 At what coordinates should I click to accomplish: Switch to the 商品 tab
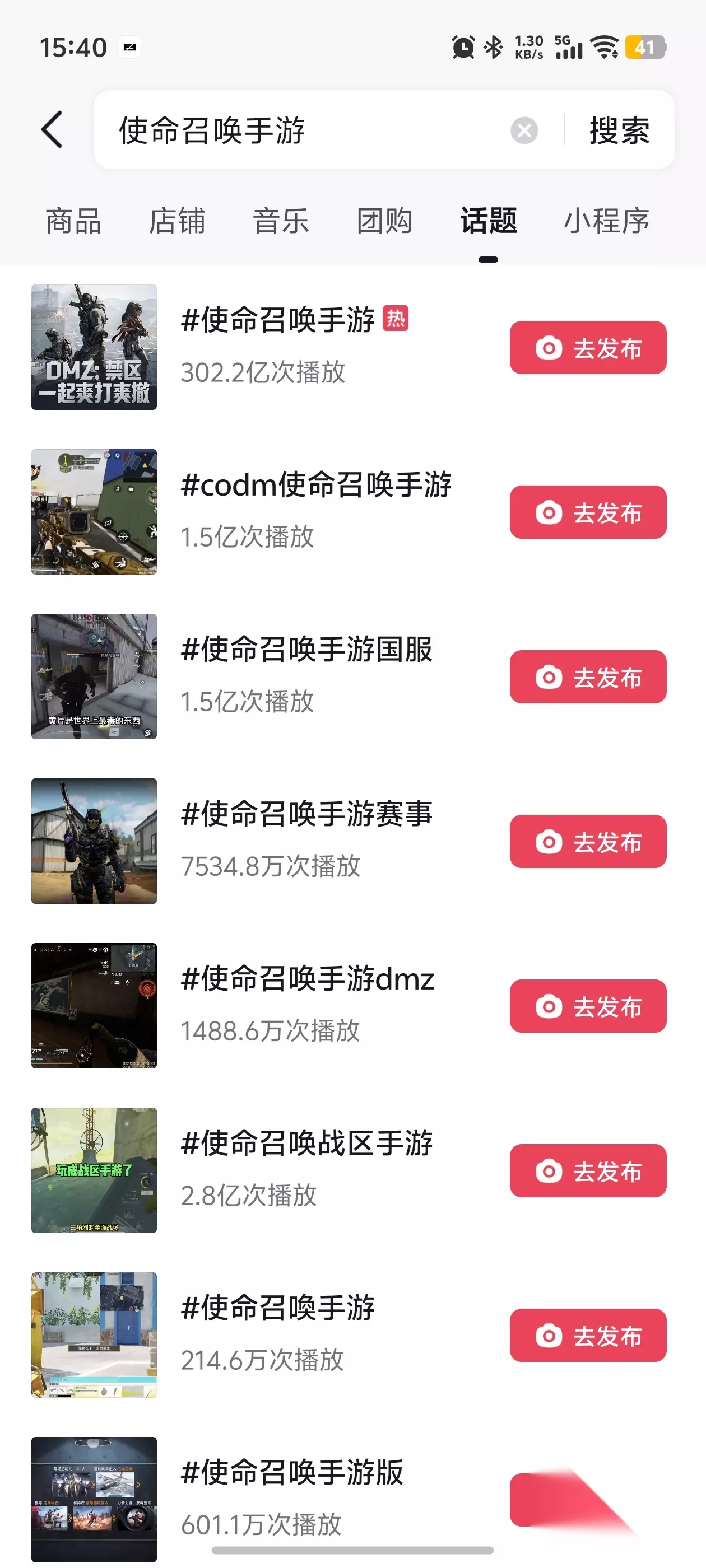click(74, 221)
